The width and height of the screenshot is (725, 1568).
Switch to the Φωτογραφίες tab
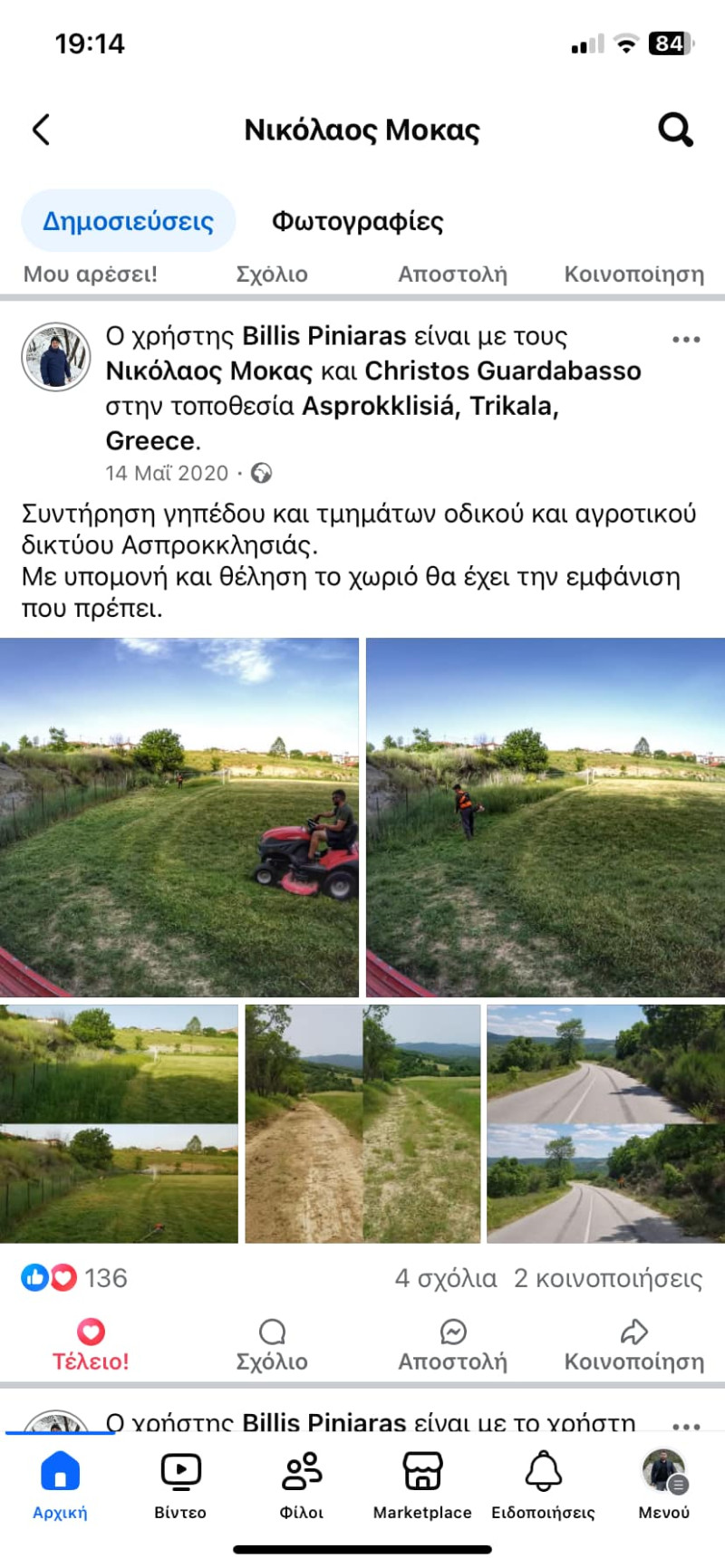(357, 221)
